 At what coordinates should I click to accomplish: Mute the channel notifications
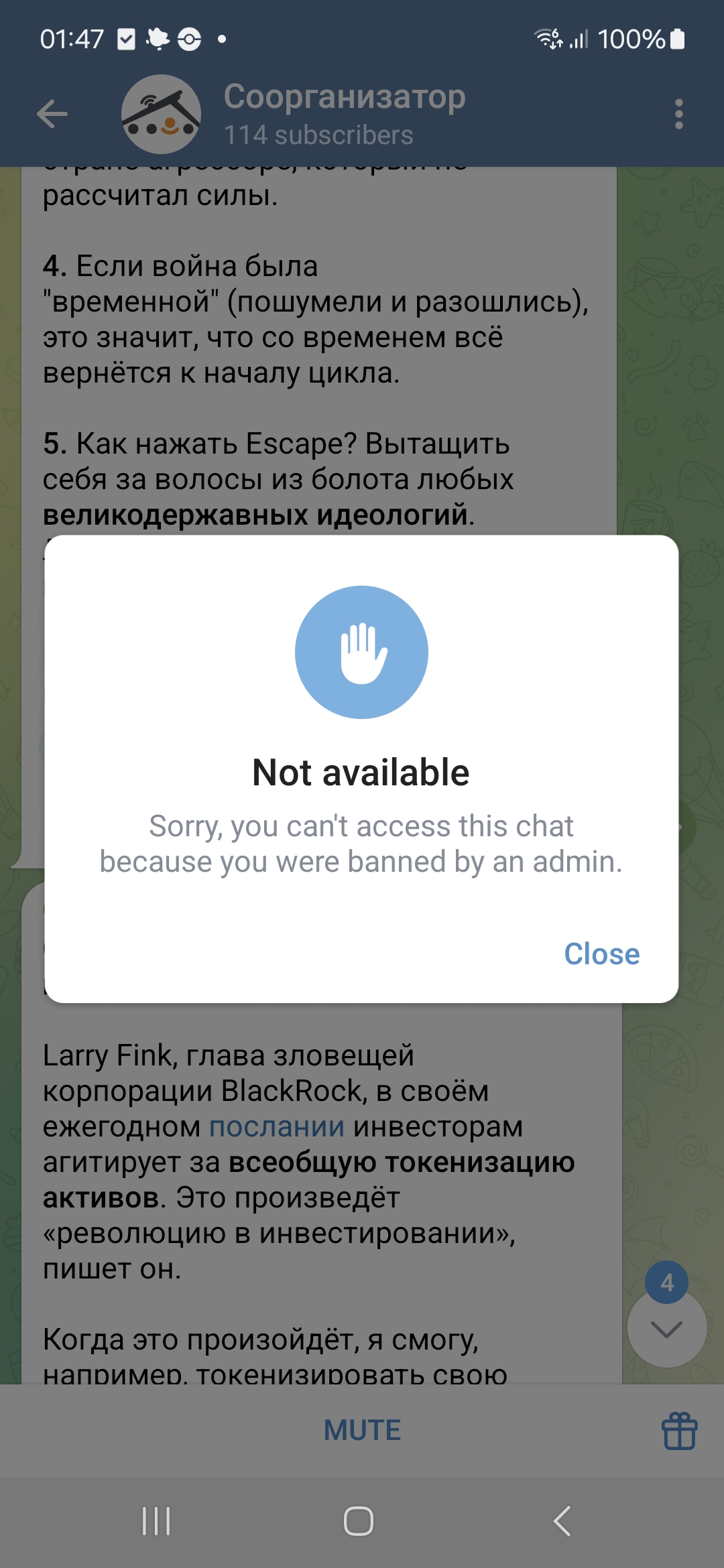pos(362,1430)
